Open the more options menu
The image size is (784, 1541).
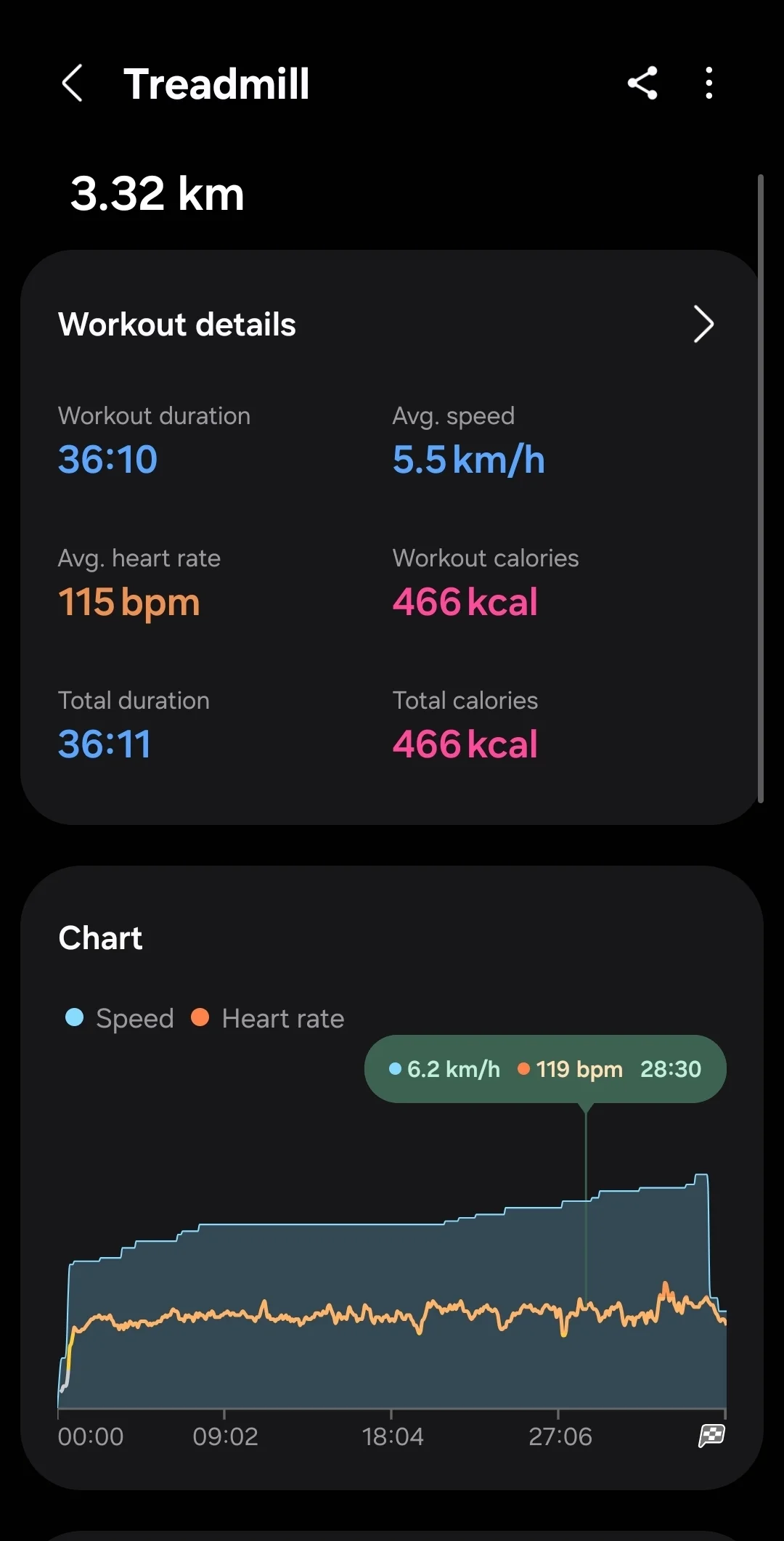click(709, 83)
